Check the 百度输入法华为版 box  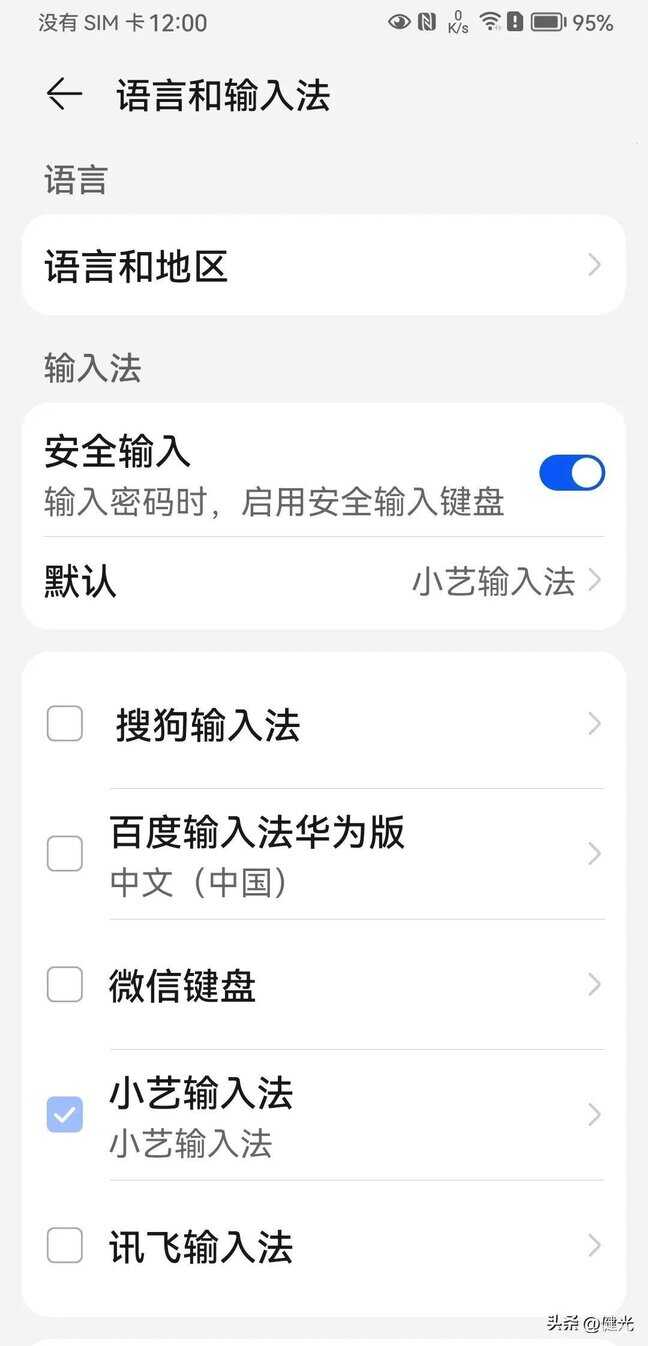(x=65, y=854)
